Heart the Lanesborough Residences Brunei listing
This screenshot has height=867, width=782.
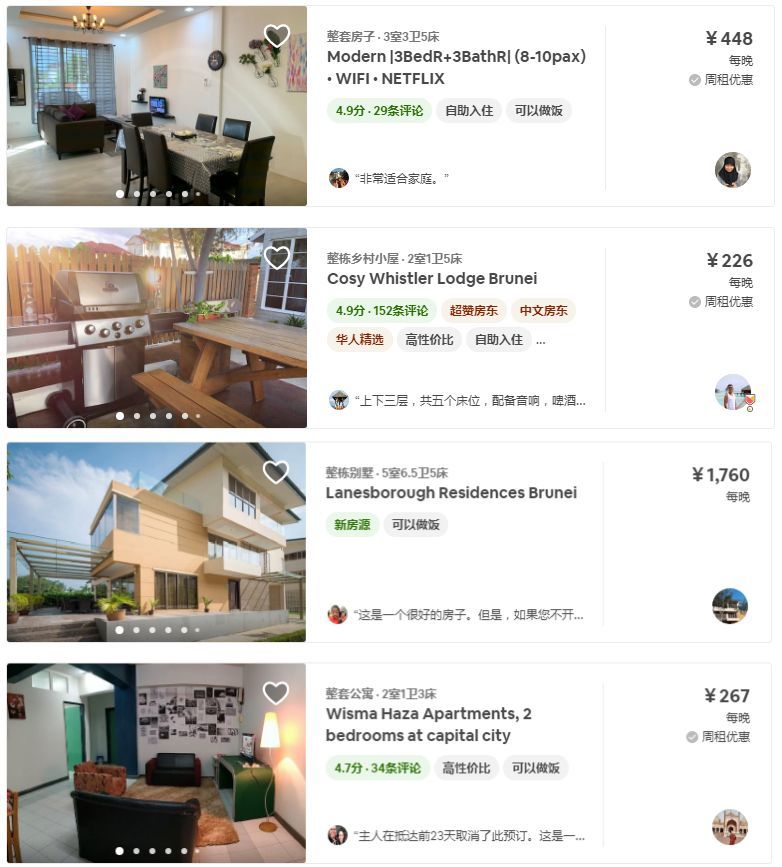click(275, 472)
